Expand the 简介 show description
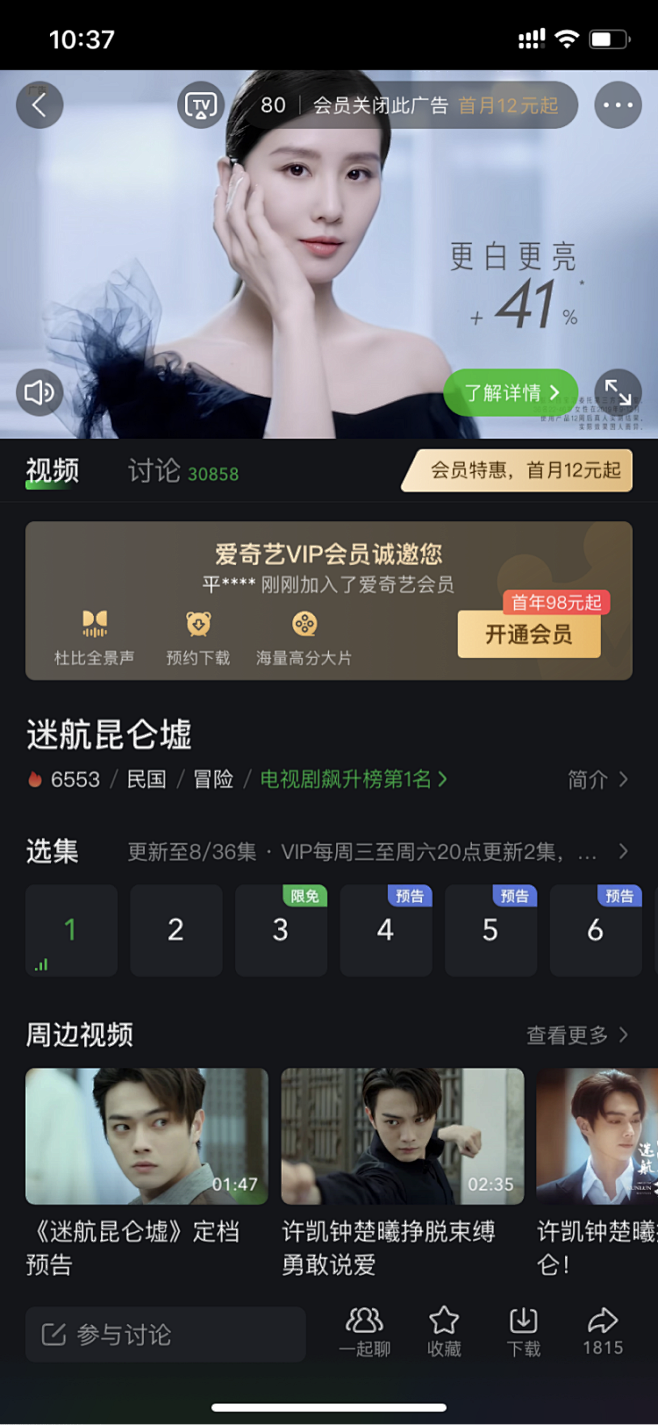This screenshot has width=658, height=1425. tap(598, 780)
